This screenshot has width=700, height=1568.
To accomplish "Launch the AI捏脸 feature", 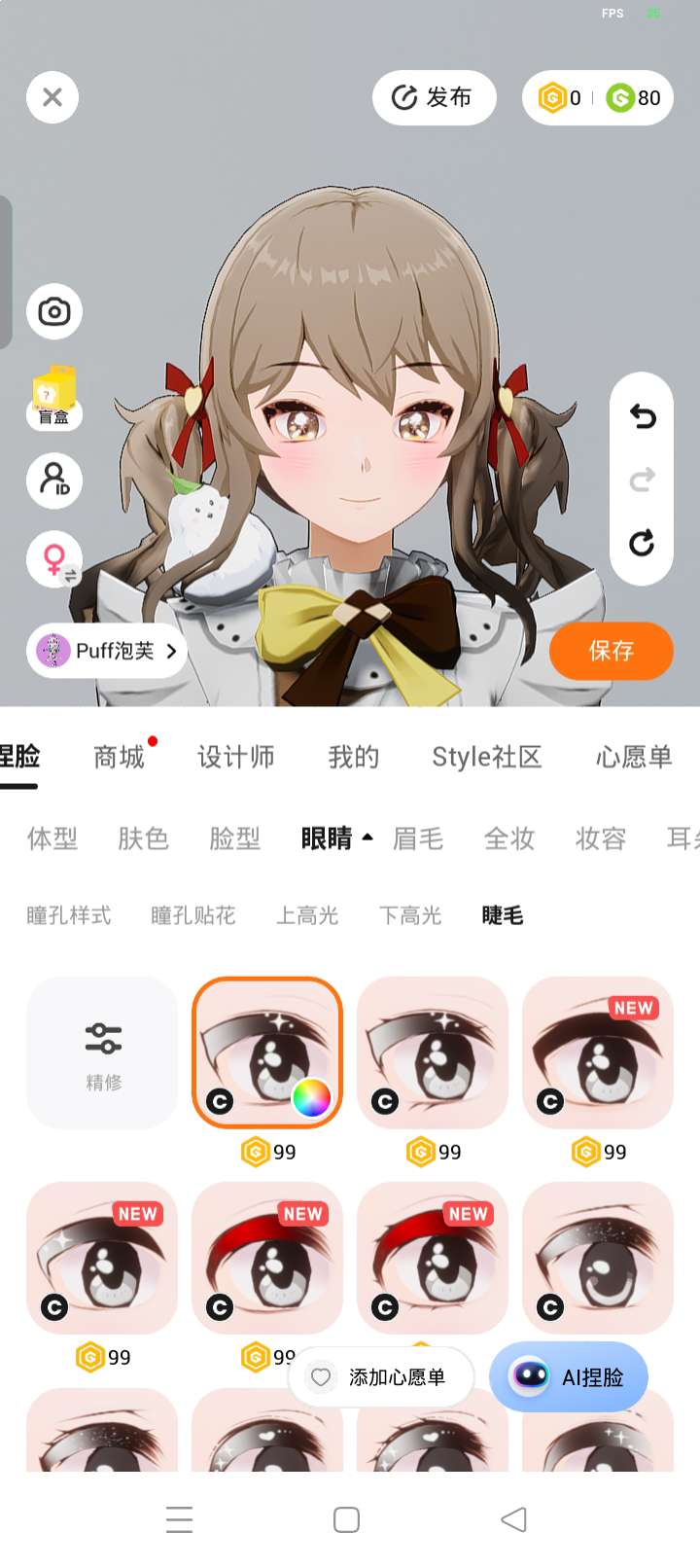I will (x=569, y=1377).
